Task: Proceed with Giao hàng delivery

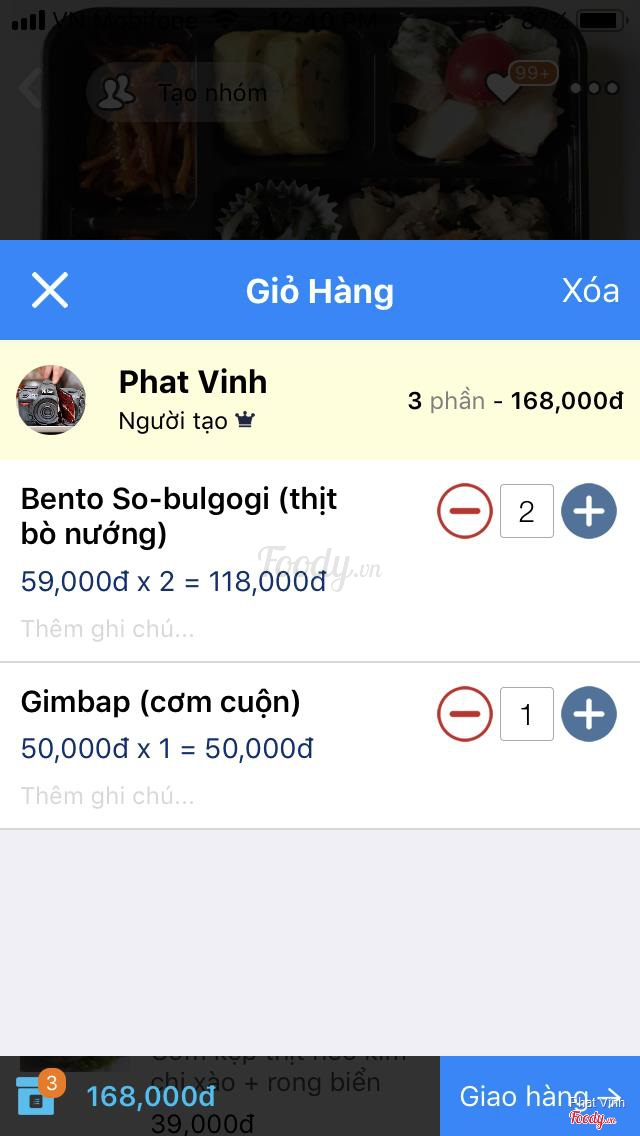Action: (539, 1096)
